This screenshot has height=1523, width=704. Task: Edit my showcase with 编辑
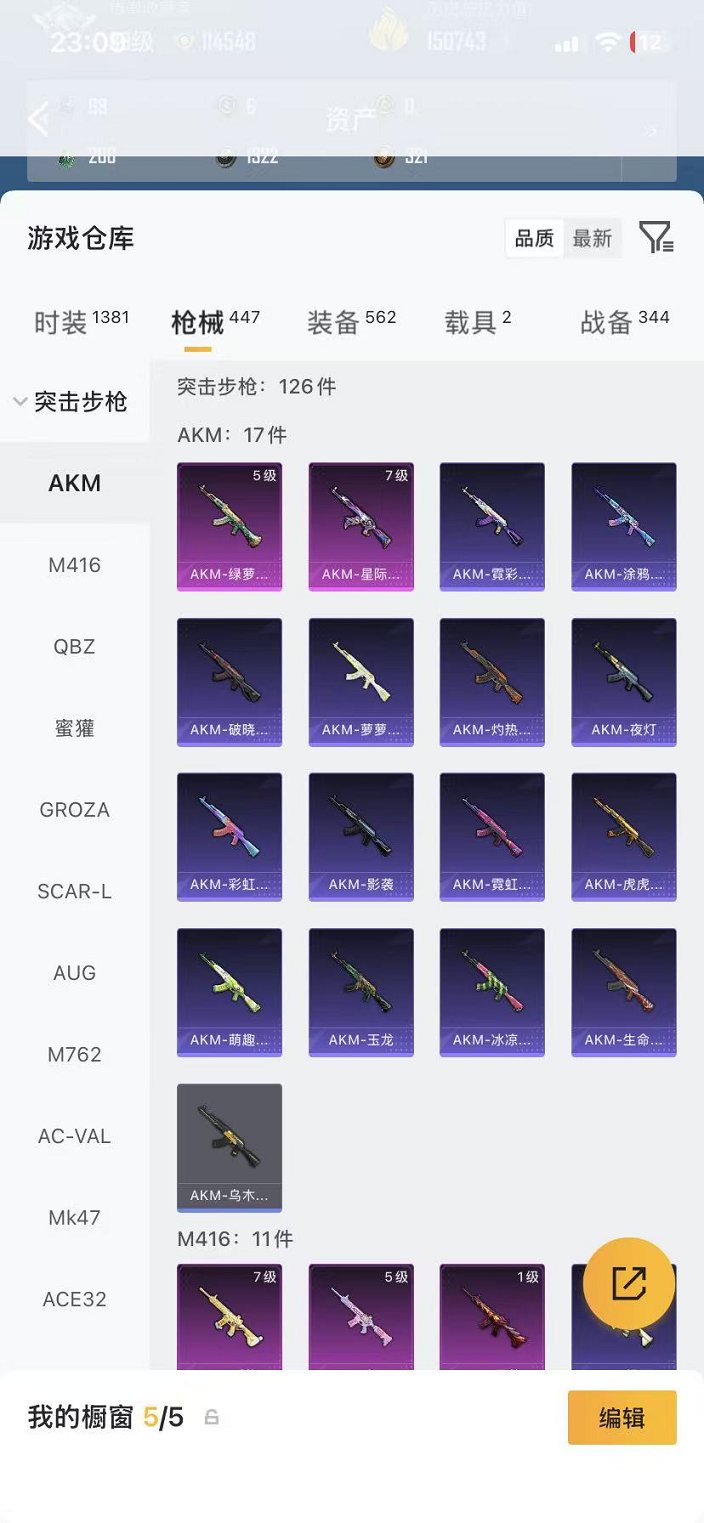coord(621,1417)
